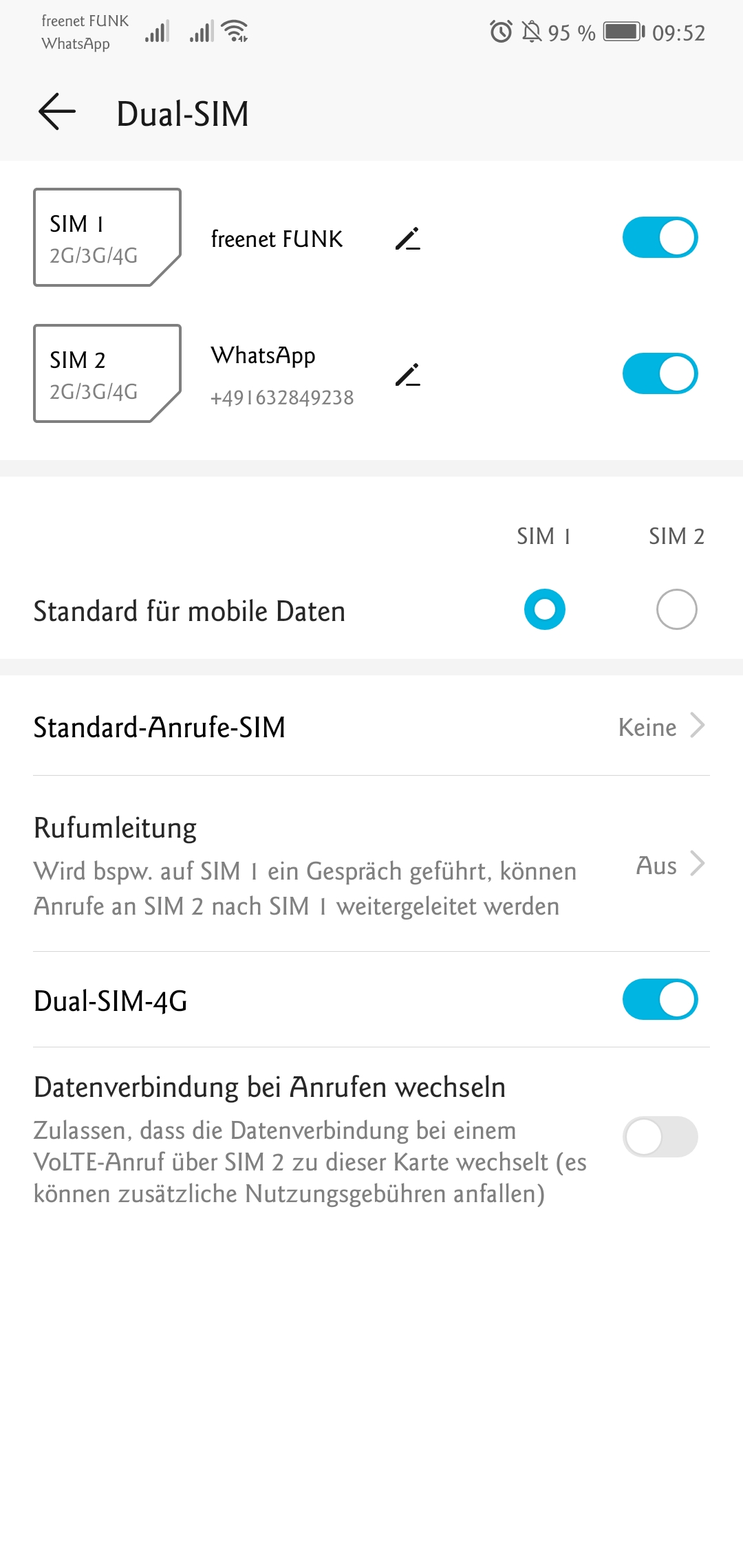
Task: Open Standard-Anrufe-SIM setting
Action: [371, 727]
